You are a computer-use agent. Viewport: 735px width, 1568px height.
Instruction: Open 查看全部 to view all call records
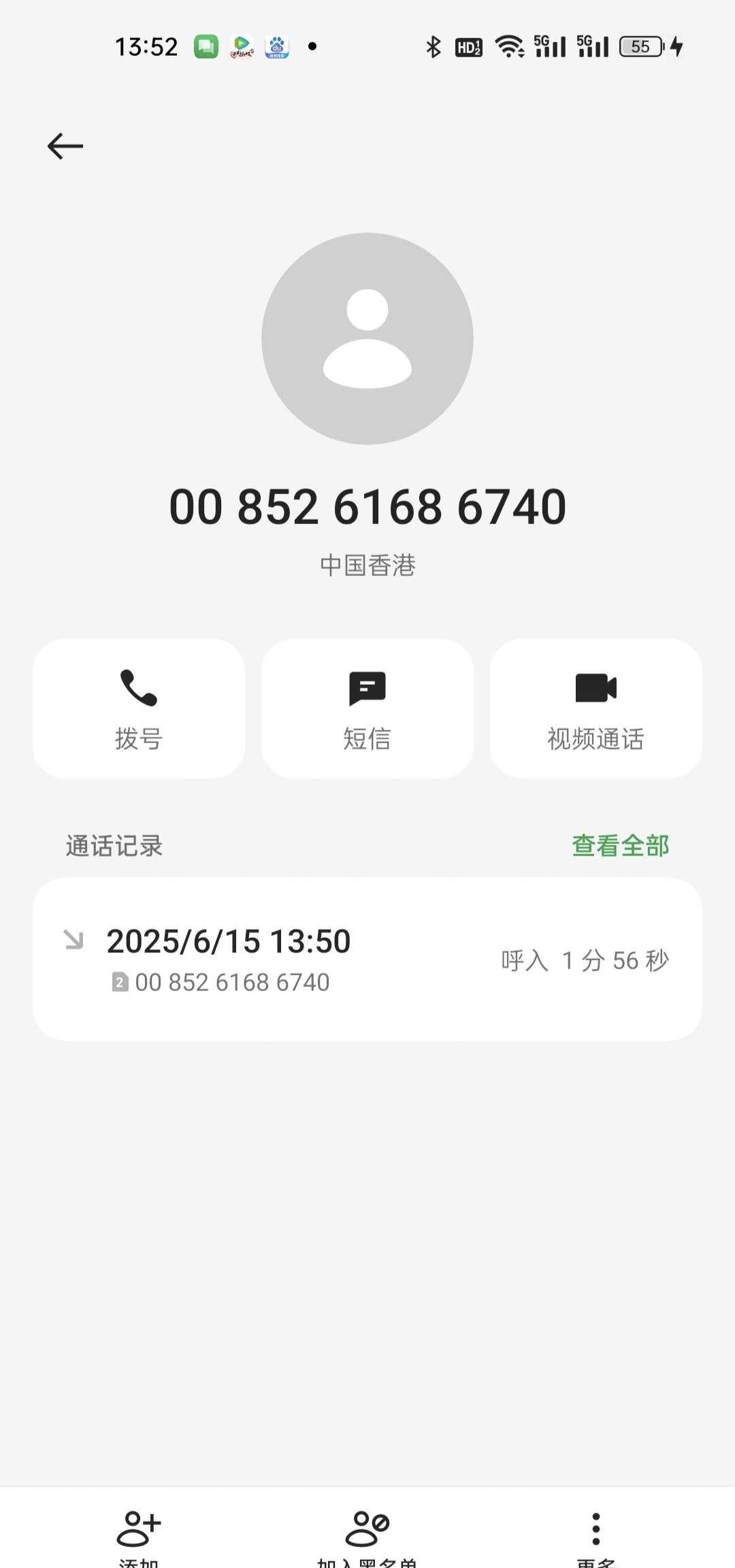point(621,846)
